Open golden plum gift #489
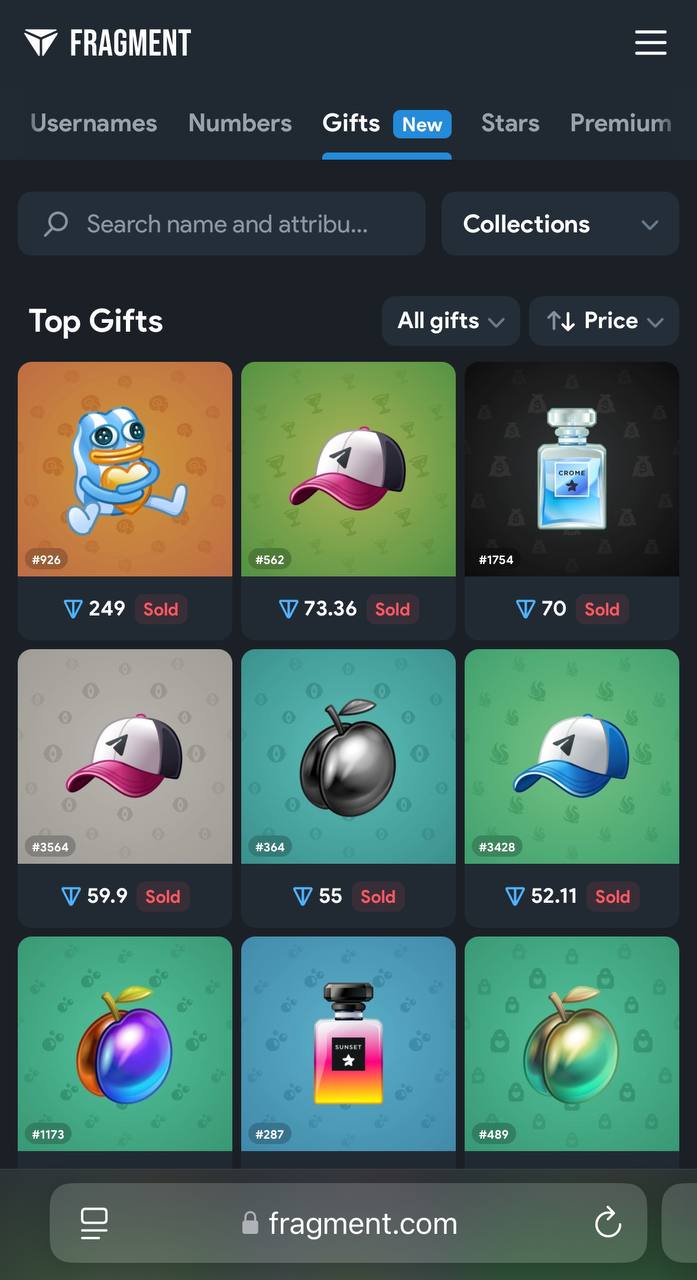 tap(572, 1044)
